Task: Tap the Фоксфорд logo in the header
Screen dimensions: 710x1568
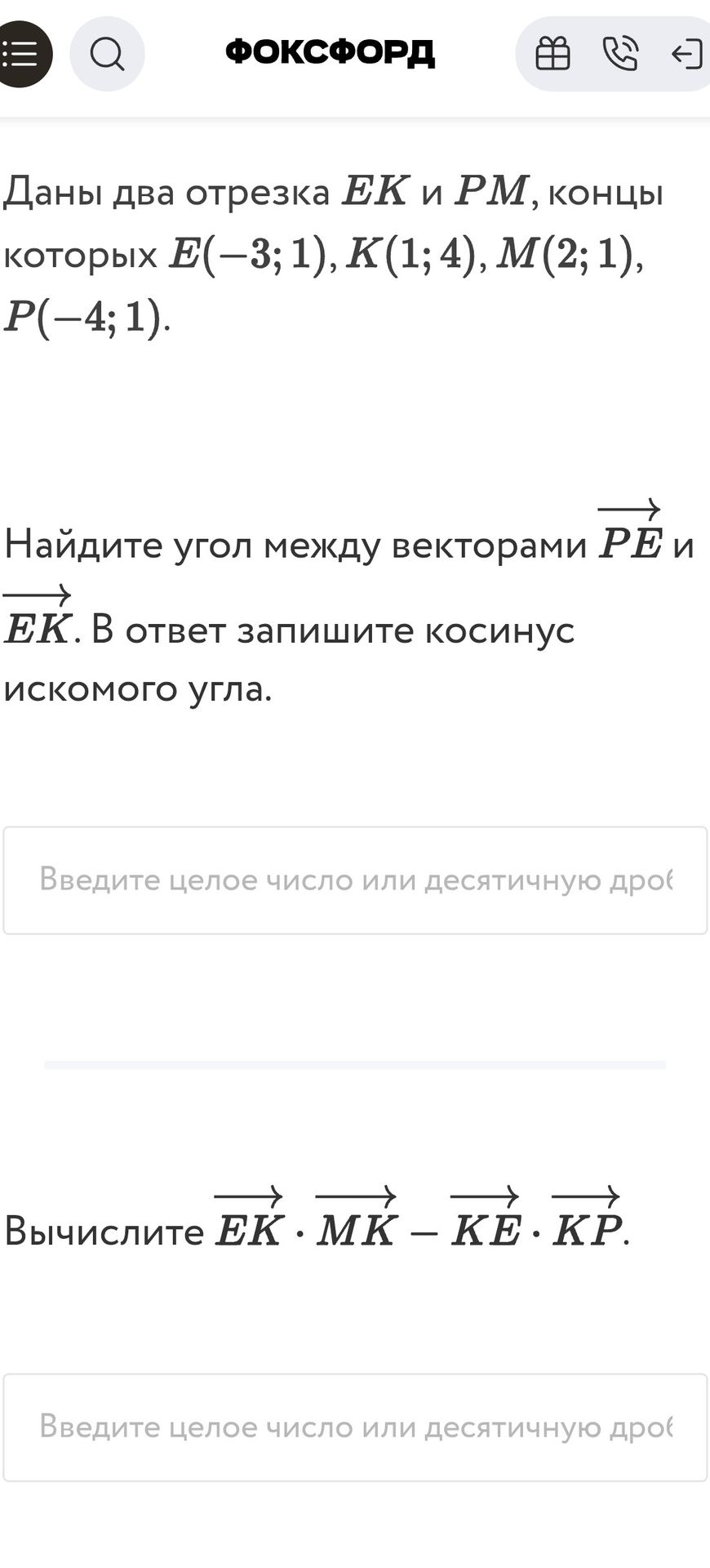Action: point(330,53)
